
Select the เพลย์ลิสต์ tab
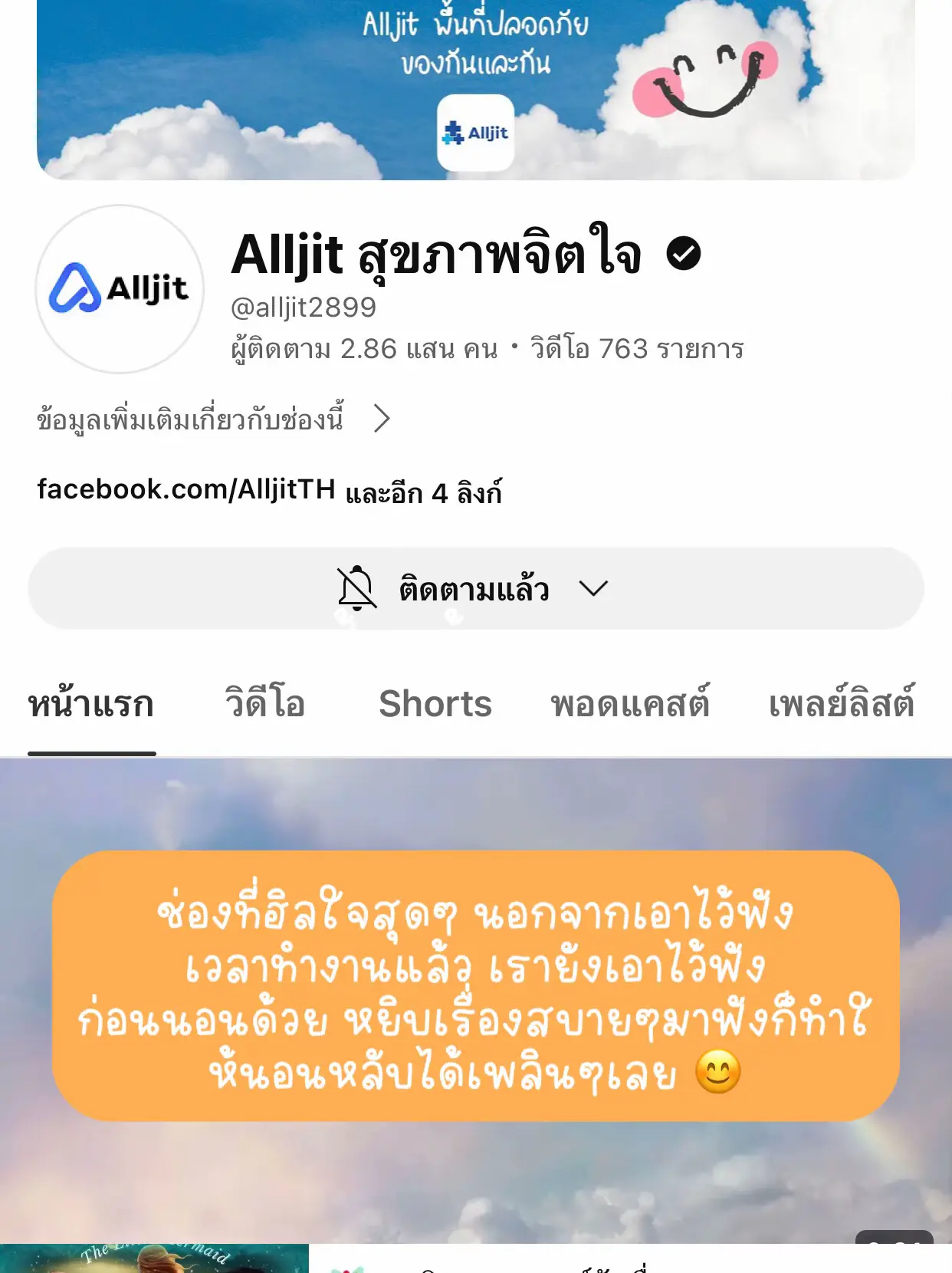coord(840,702)
